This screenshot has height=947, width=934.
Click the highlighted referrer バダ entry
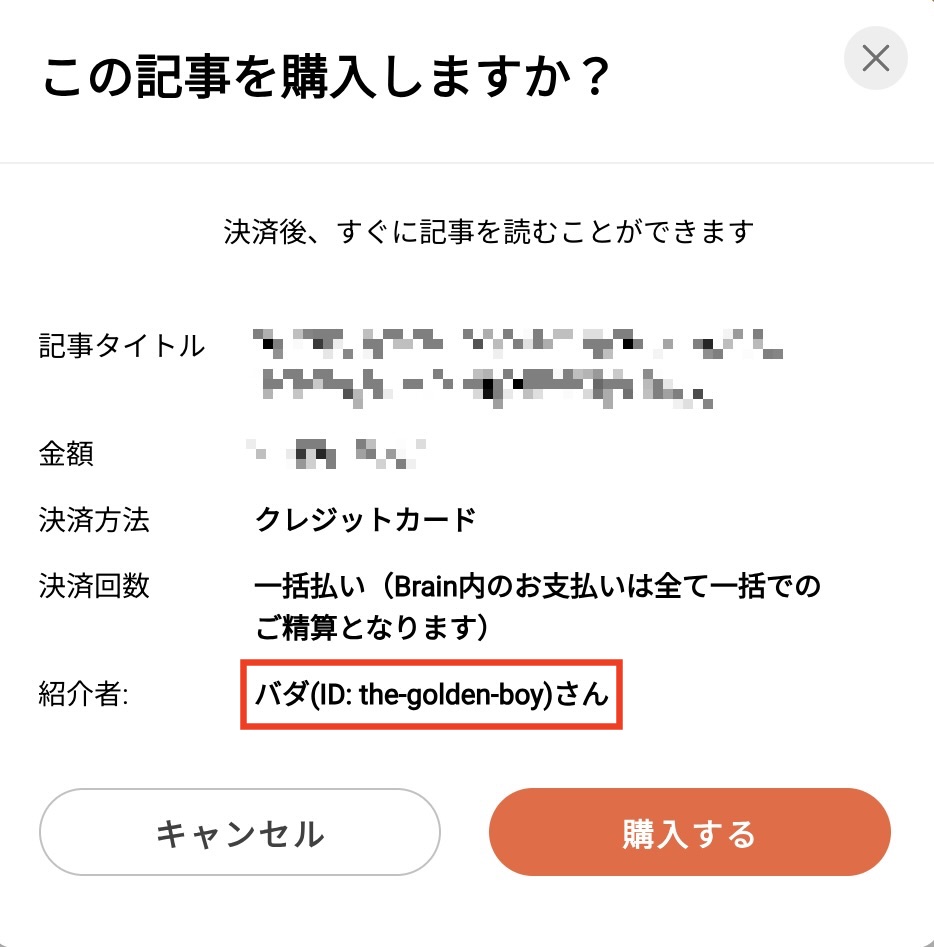[430, 694]
